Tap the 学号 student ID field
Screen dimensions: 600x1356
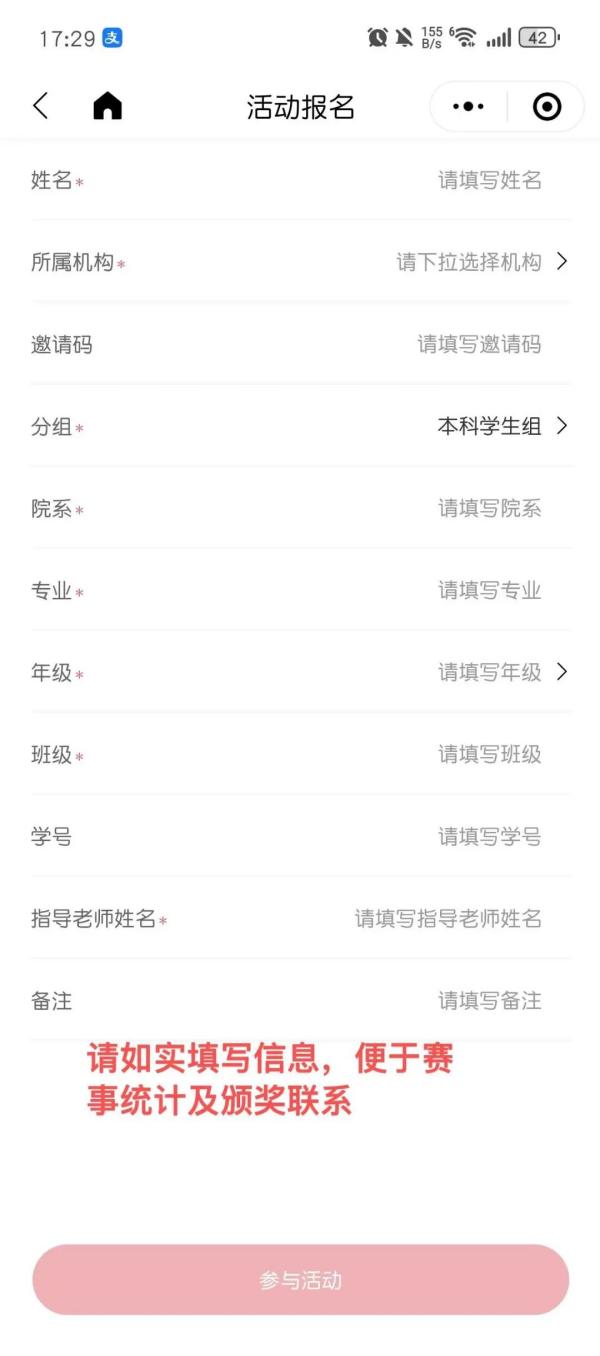coord(489,836)
